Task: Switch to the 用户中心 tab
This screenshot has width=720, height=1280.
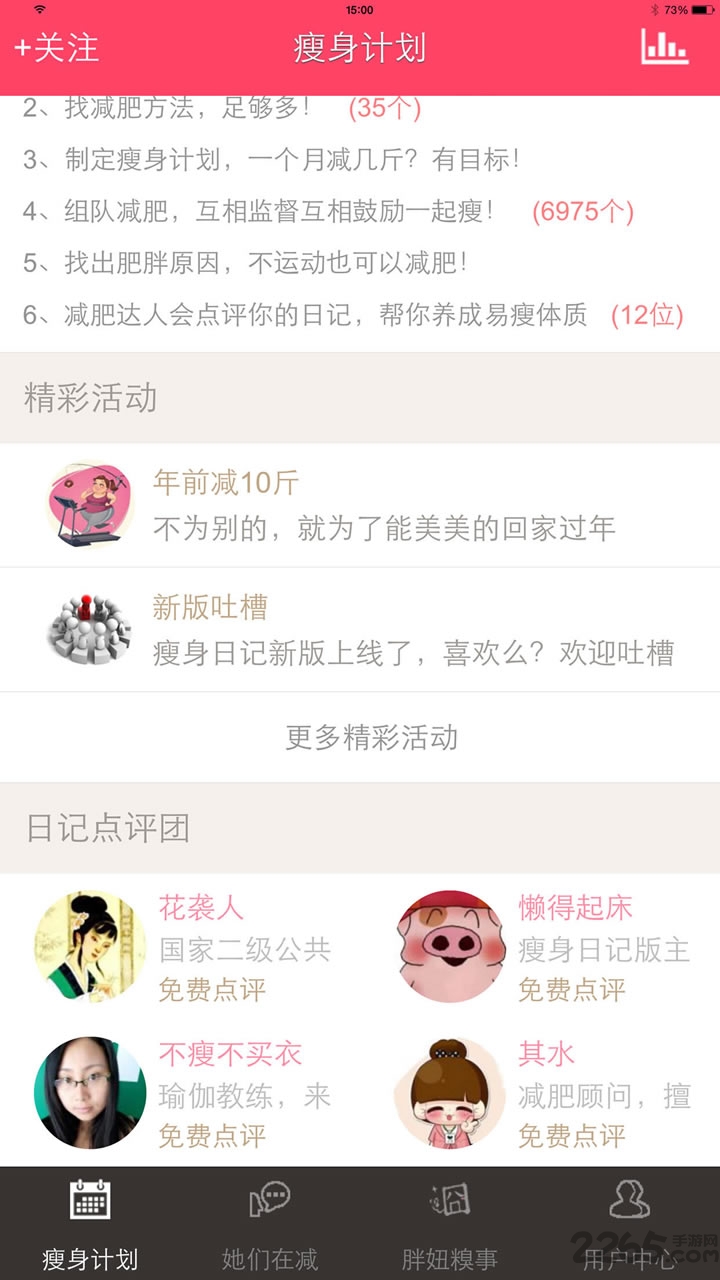Action: click(629, 1225)
